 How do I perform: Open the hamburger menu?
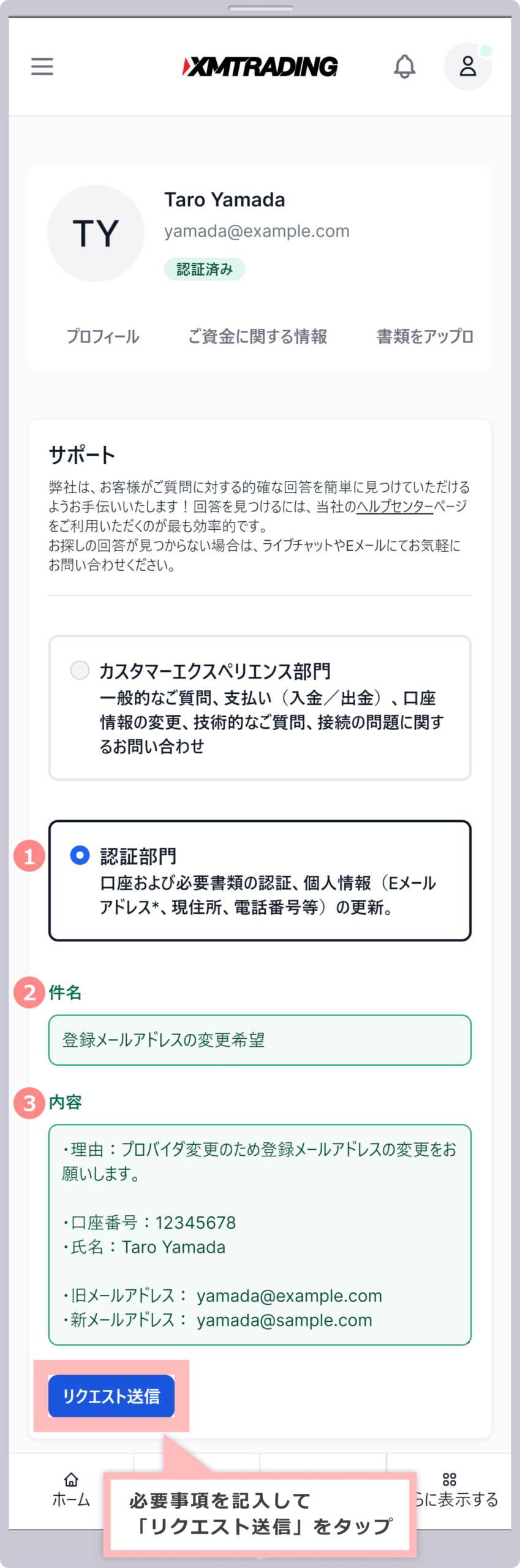point(42,66)
